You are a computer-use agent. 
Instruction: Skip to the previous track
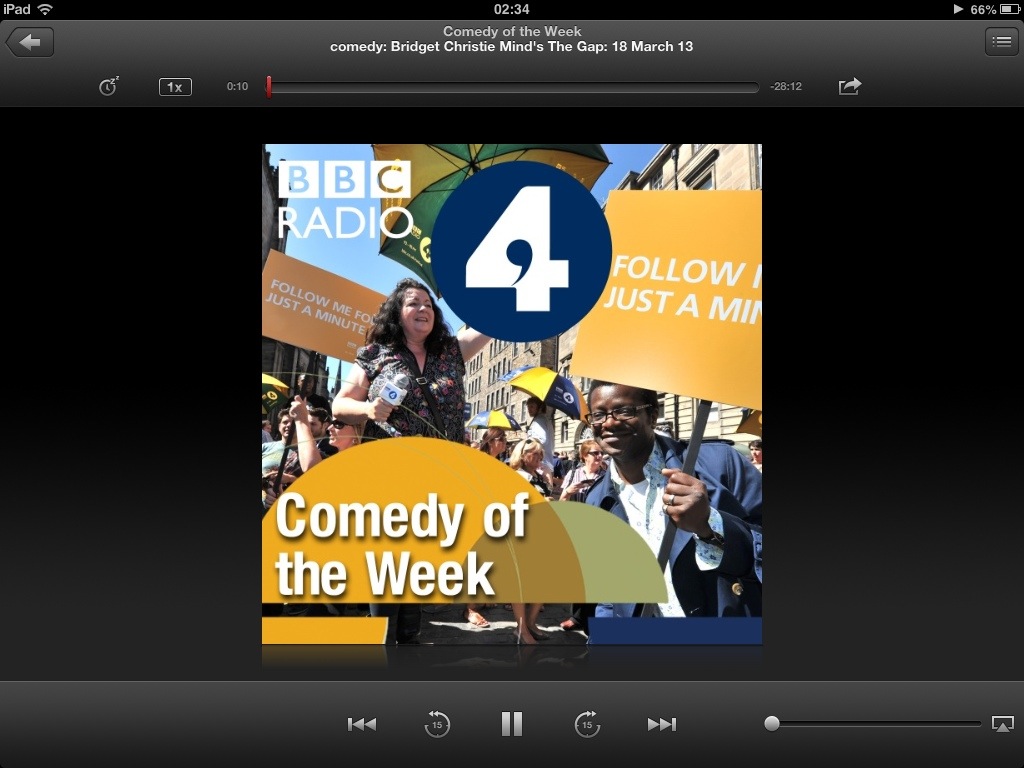(x=361, y=724)
